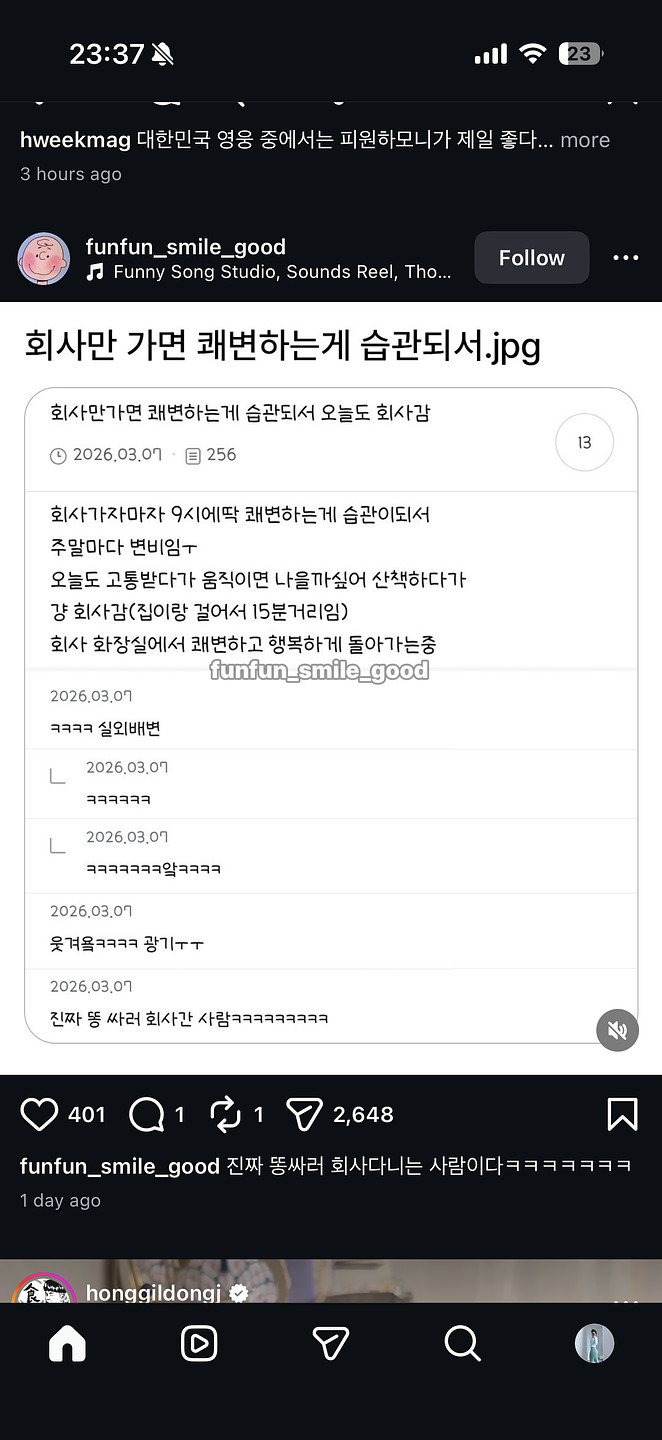Expand hweekmag caption with more
Viewport: 662px width, 1440px height.
[x=585, y=140]
